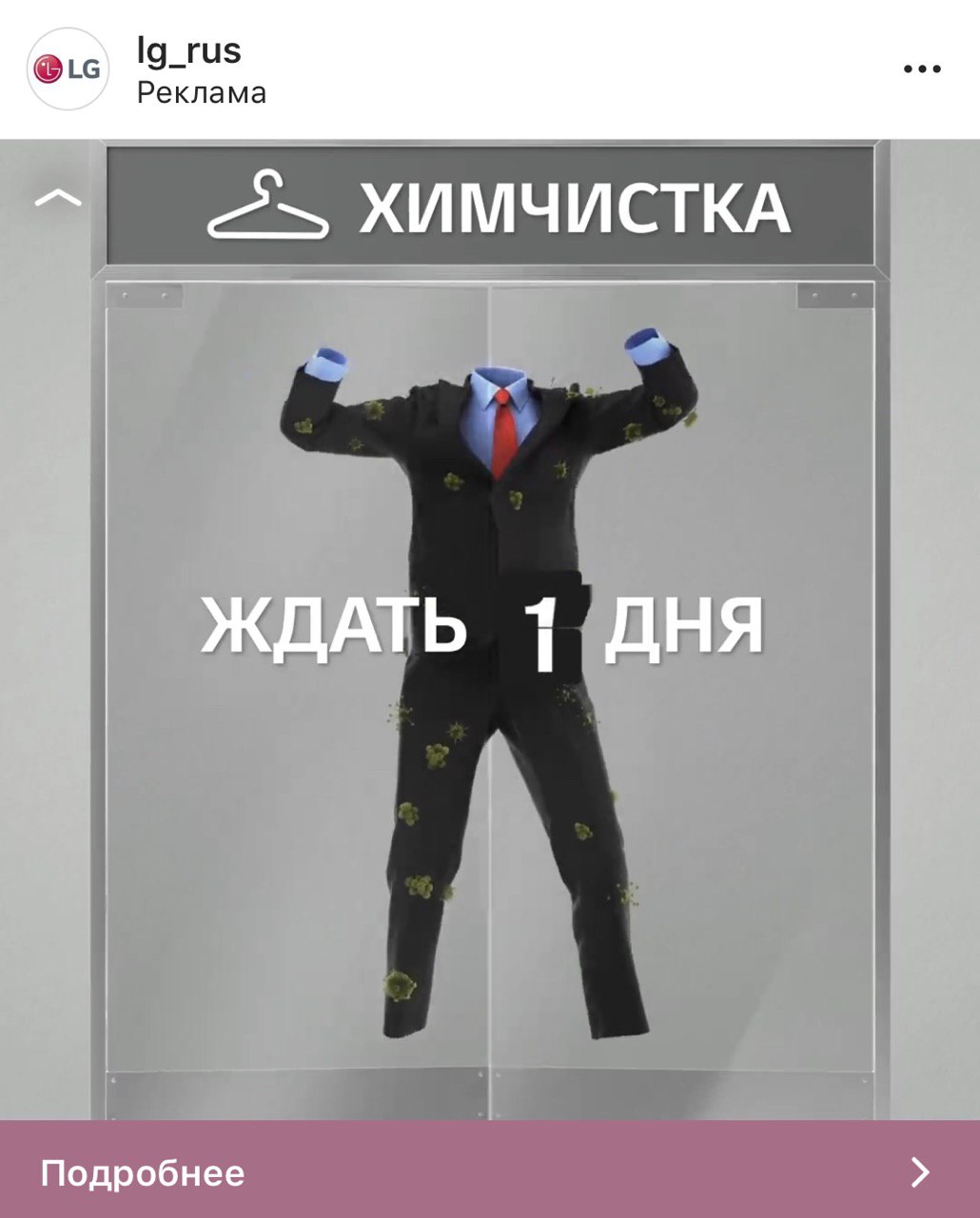Image resolution: width=980 pixels, height=1218 pixels.
Task: Tap the up chevron on the ad
Action: tap(58, 197)
